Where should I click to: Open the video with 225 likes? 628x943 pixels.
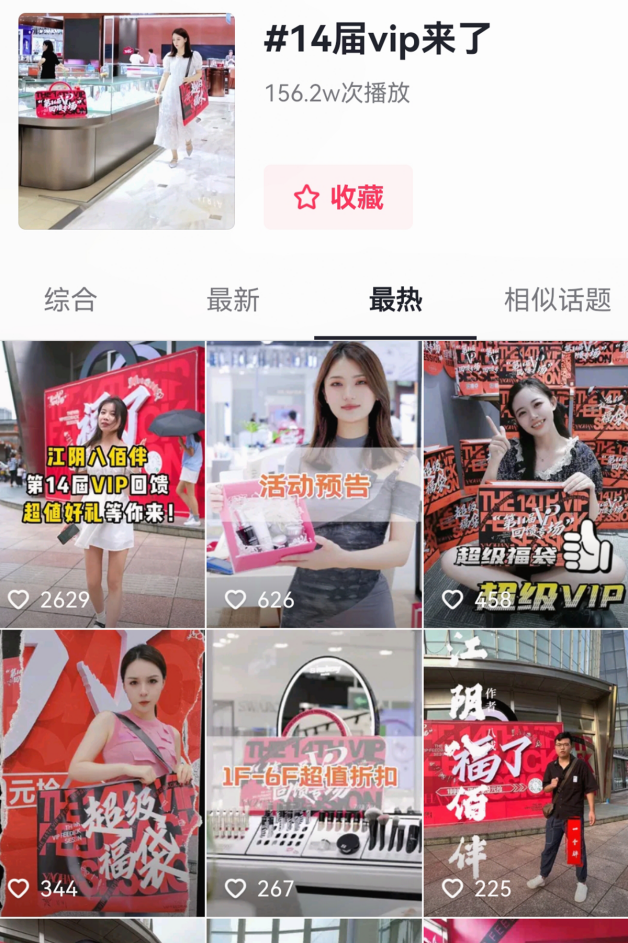pos(525,773)
